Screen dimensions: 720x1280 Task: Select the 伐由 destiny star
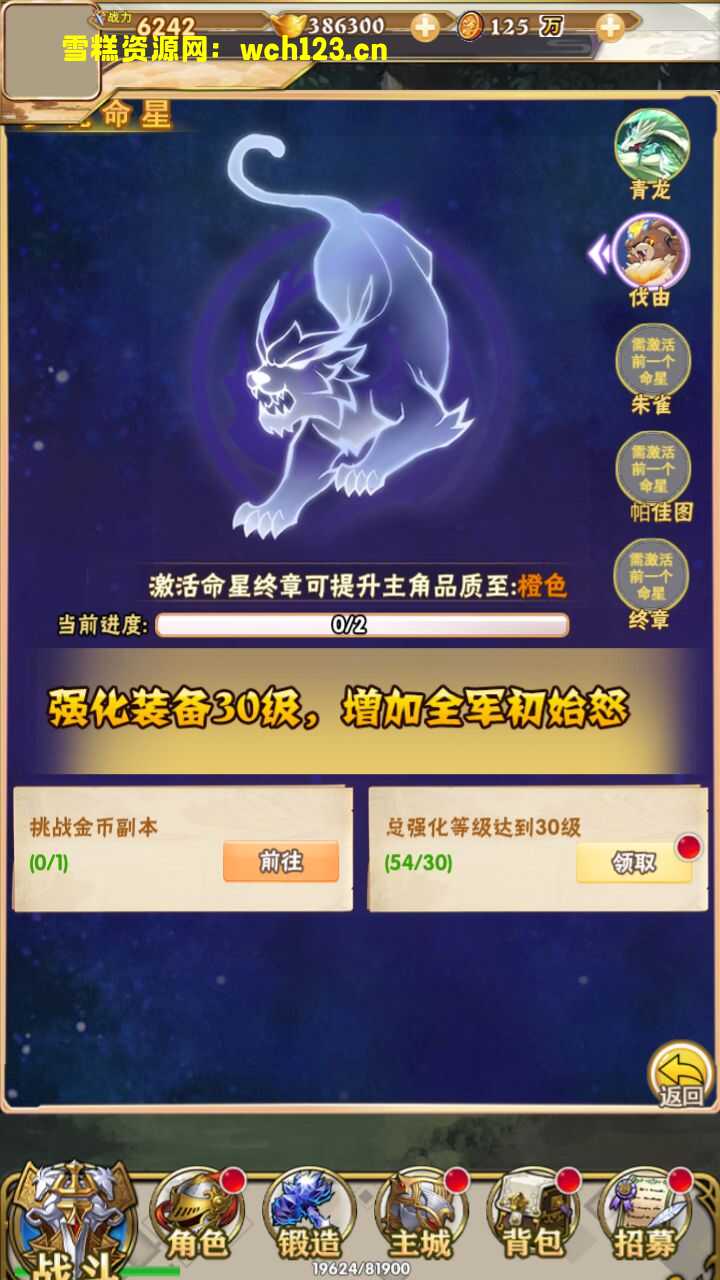(652, 252)
